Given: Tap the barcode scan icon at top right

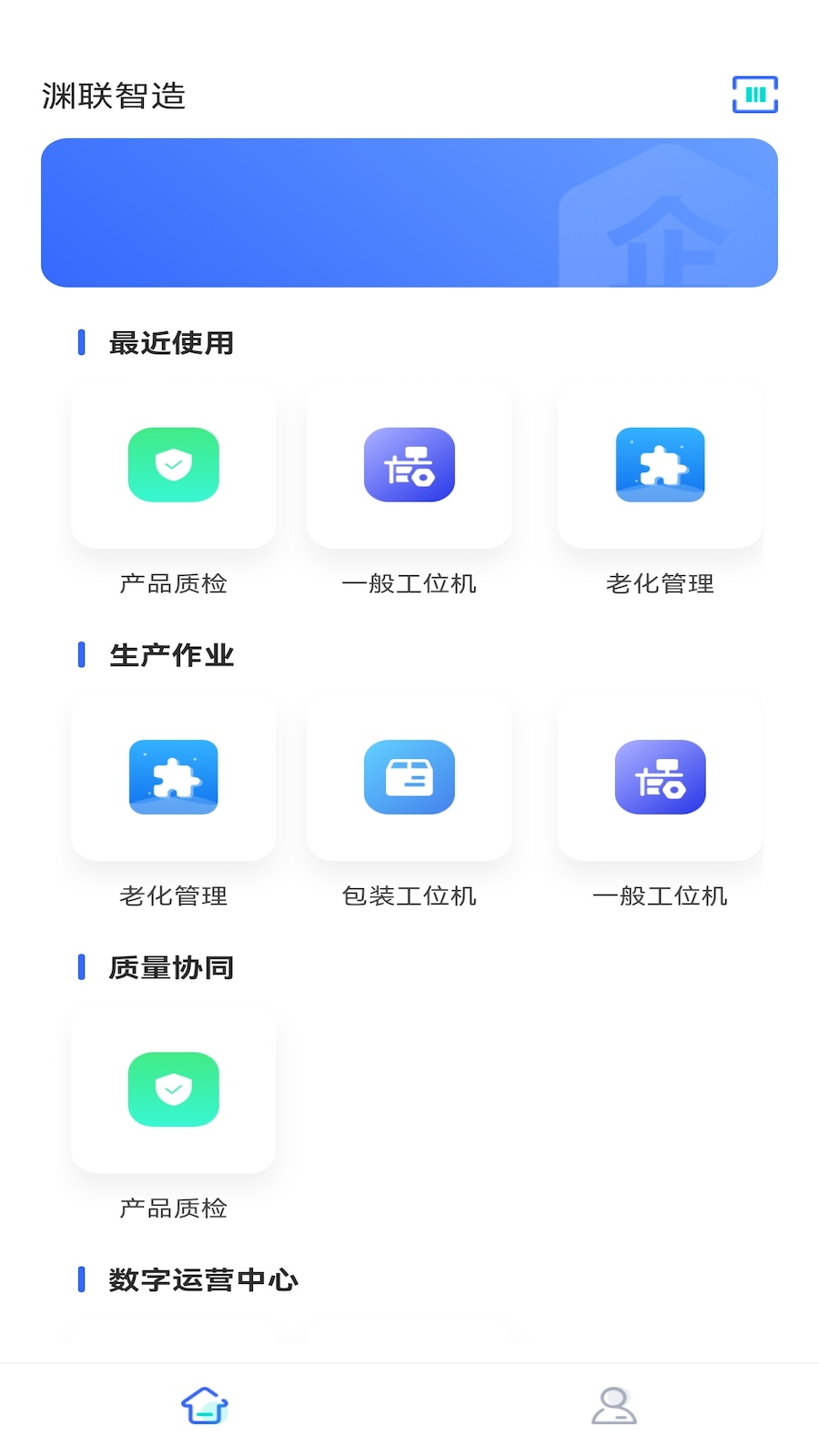Looking at the screenshot, I should [754, 95].
